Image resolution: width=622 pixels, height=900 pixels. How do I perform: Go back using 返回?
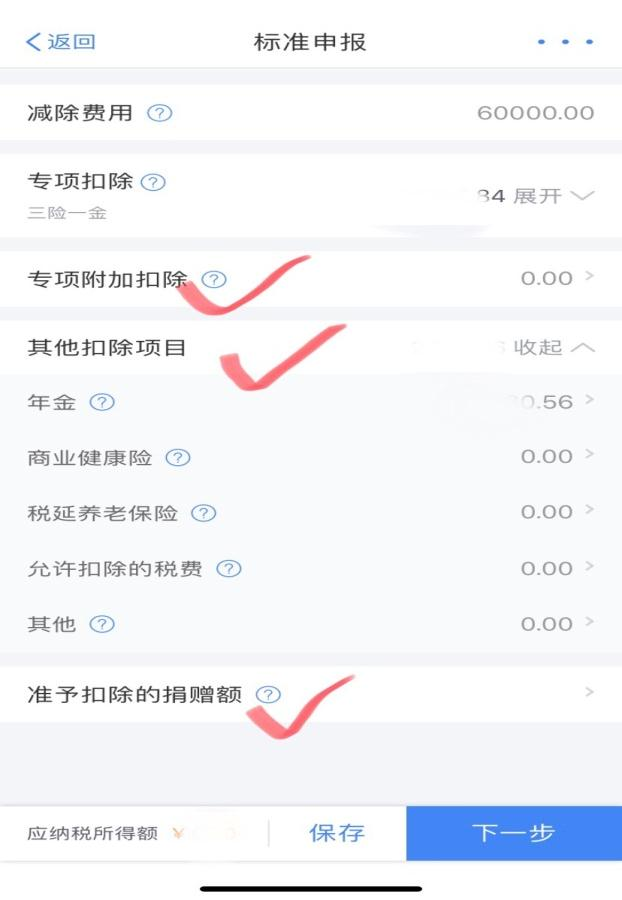point(60,42)
